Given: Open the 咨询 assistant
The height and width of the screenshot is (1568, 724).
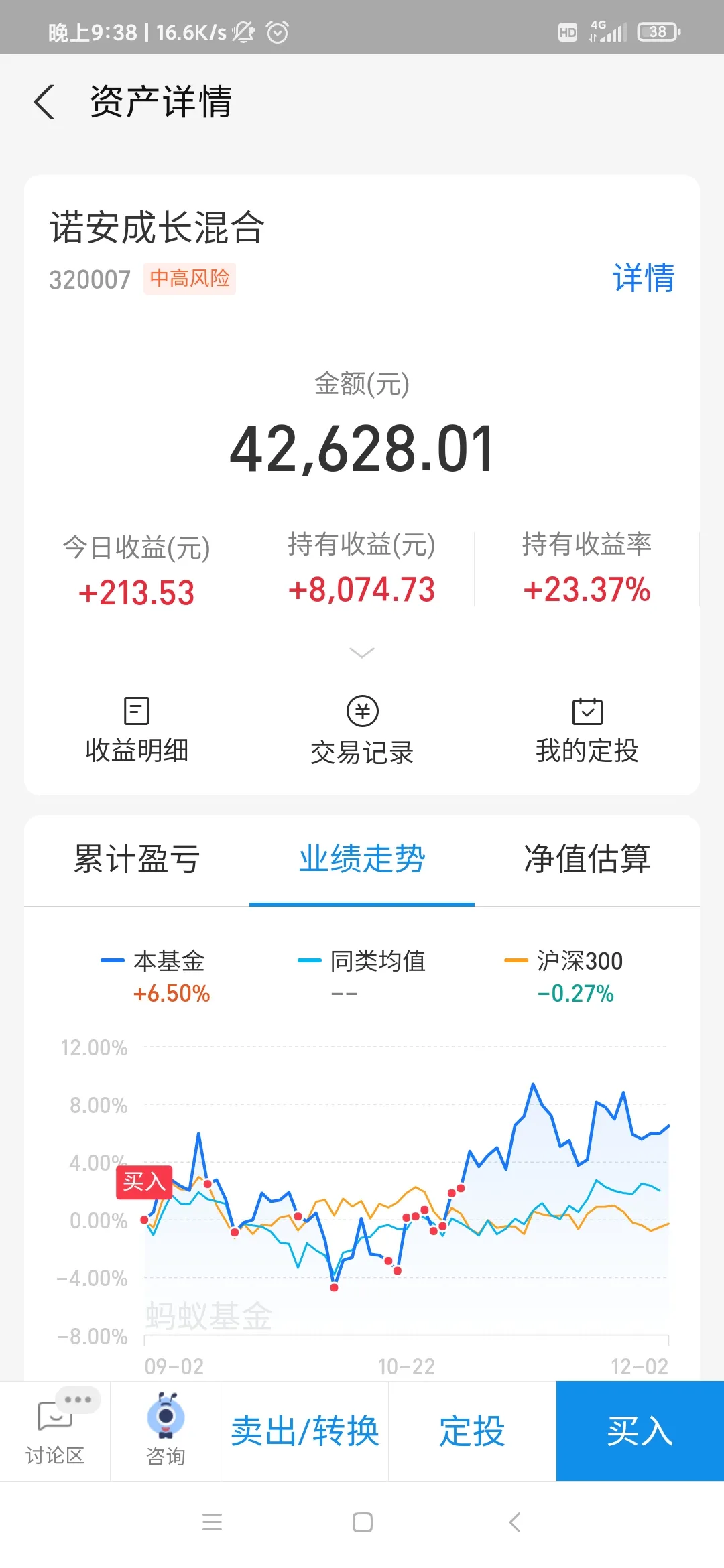Looking at the screenshot, I should [x=166, y=1431].
